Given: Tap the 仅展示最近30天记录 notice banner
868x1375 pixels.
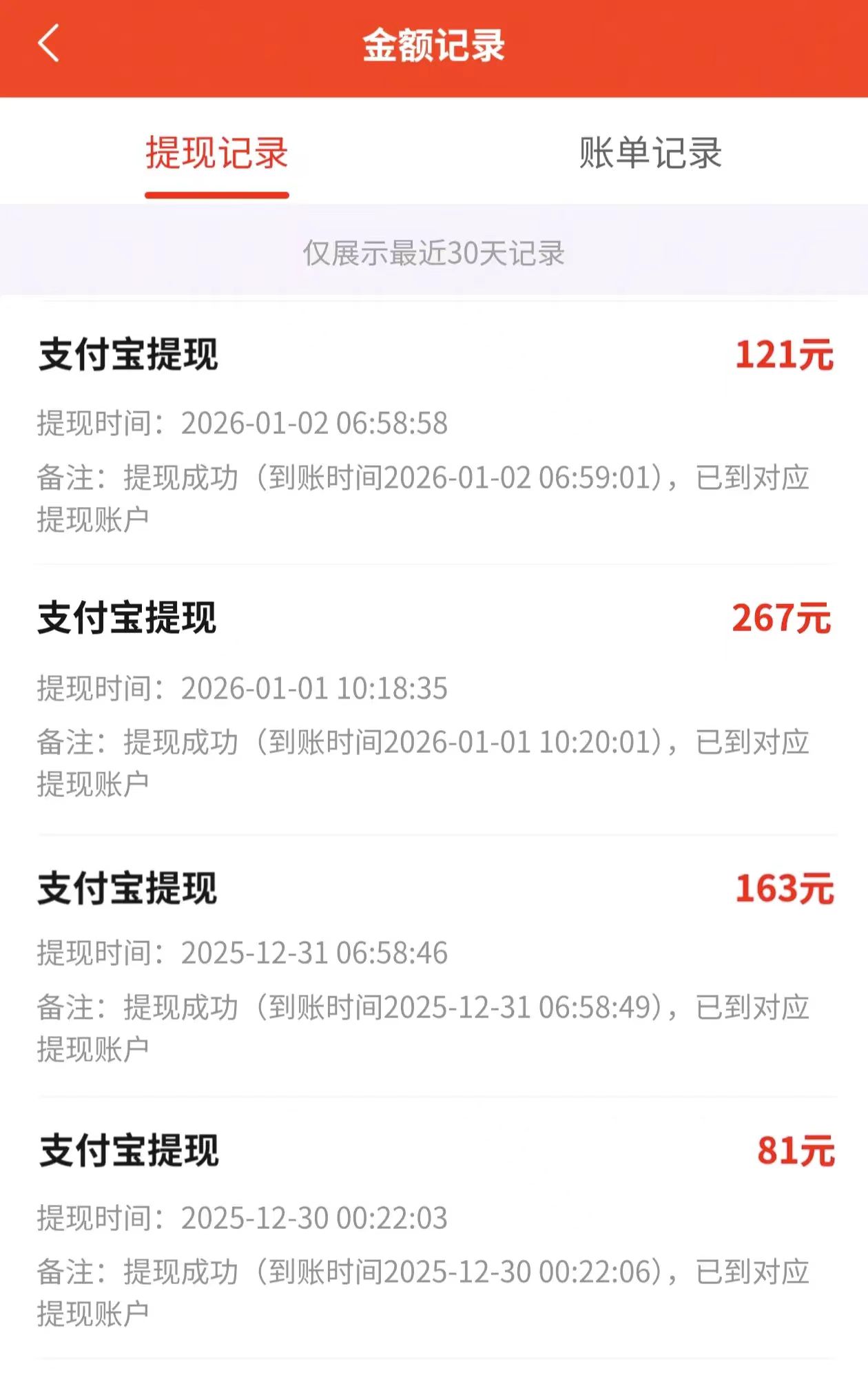Looking at the screenshot, I should pos(433,254).
